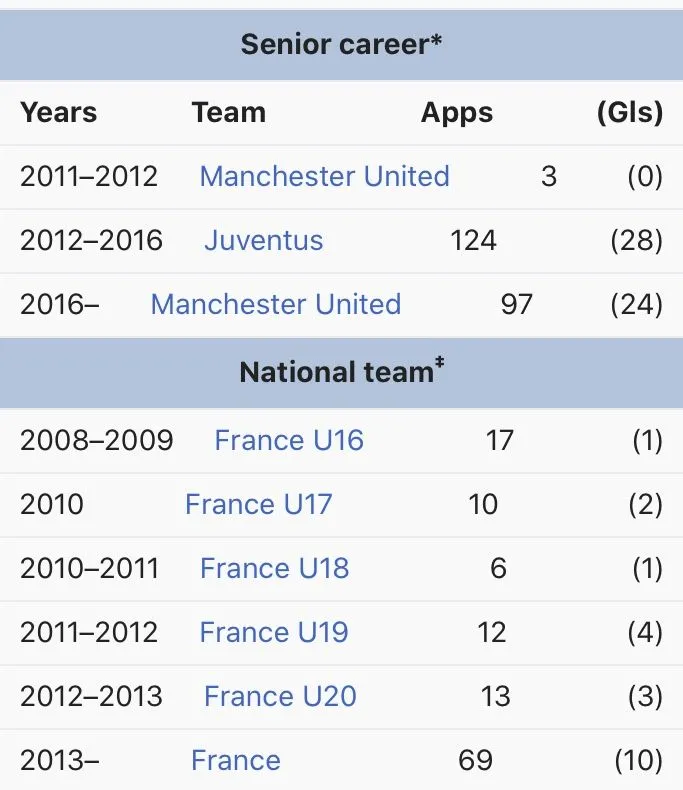Go to the France U16 page

point(289,441)
